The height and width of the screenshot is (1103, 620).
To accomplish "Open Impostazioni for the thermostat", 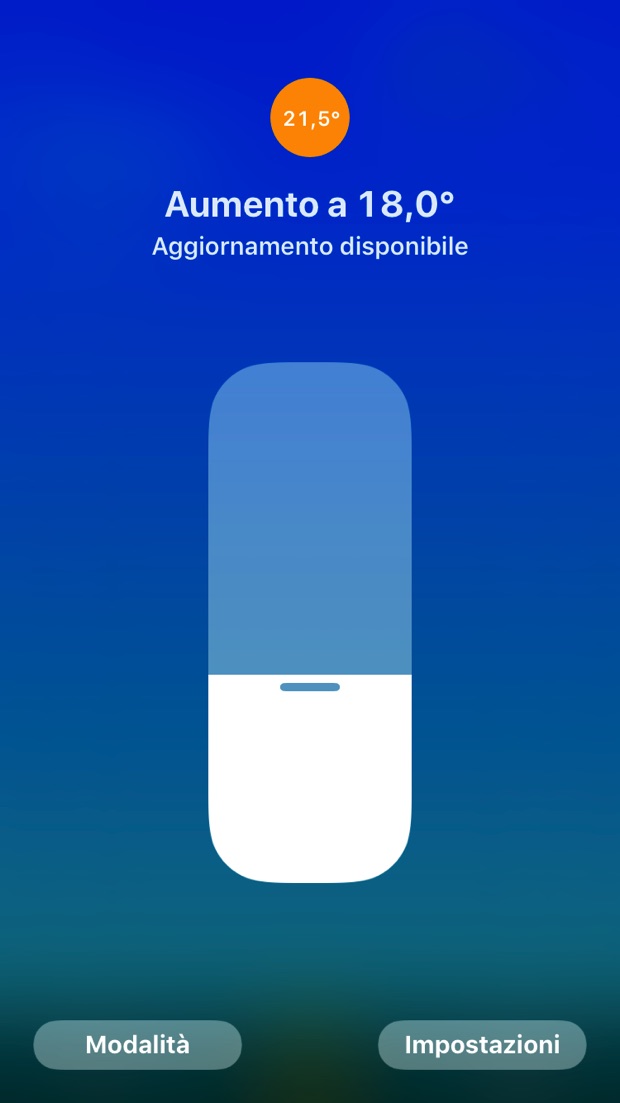I will (x=482, y=1045).
